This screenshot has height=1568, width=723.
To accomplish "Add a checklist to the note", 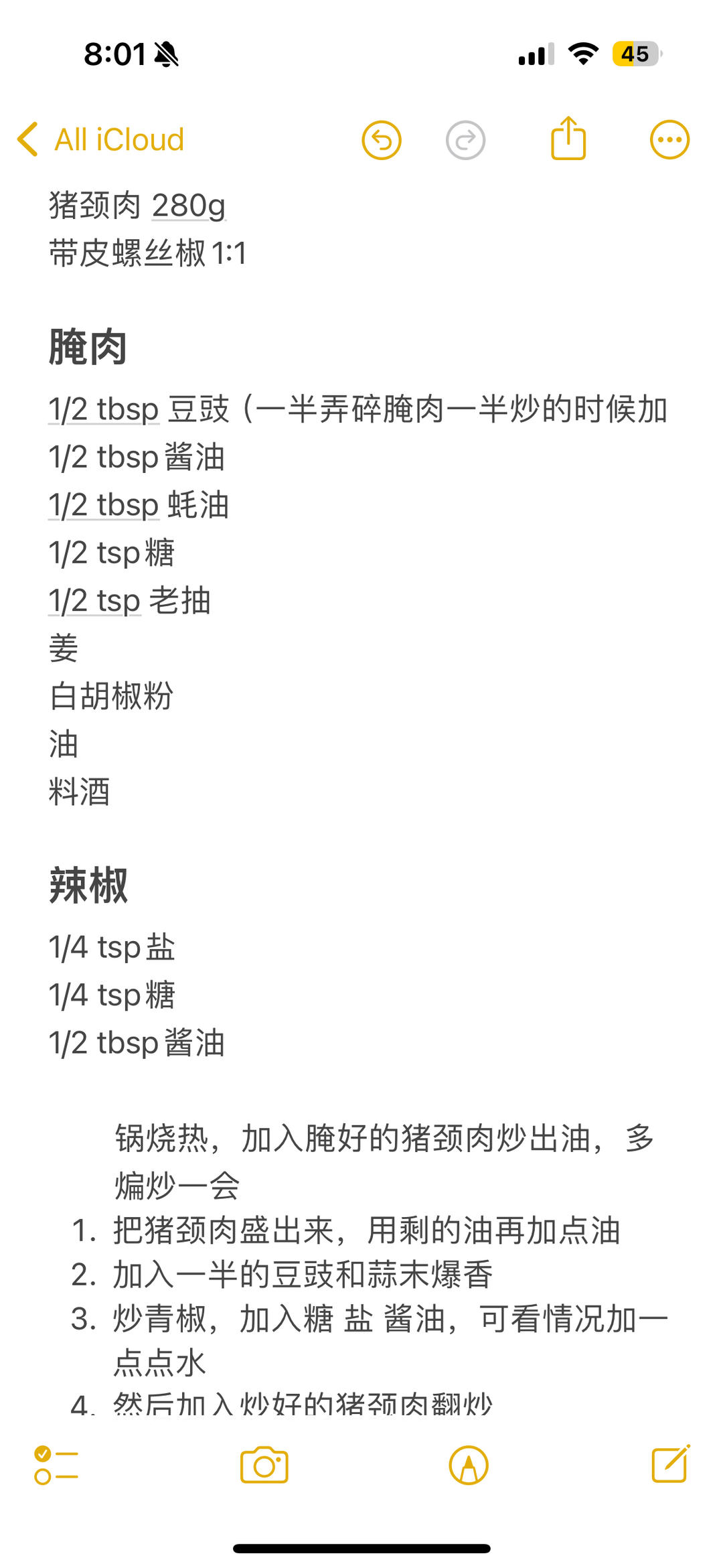I will [56, 1466].
